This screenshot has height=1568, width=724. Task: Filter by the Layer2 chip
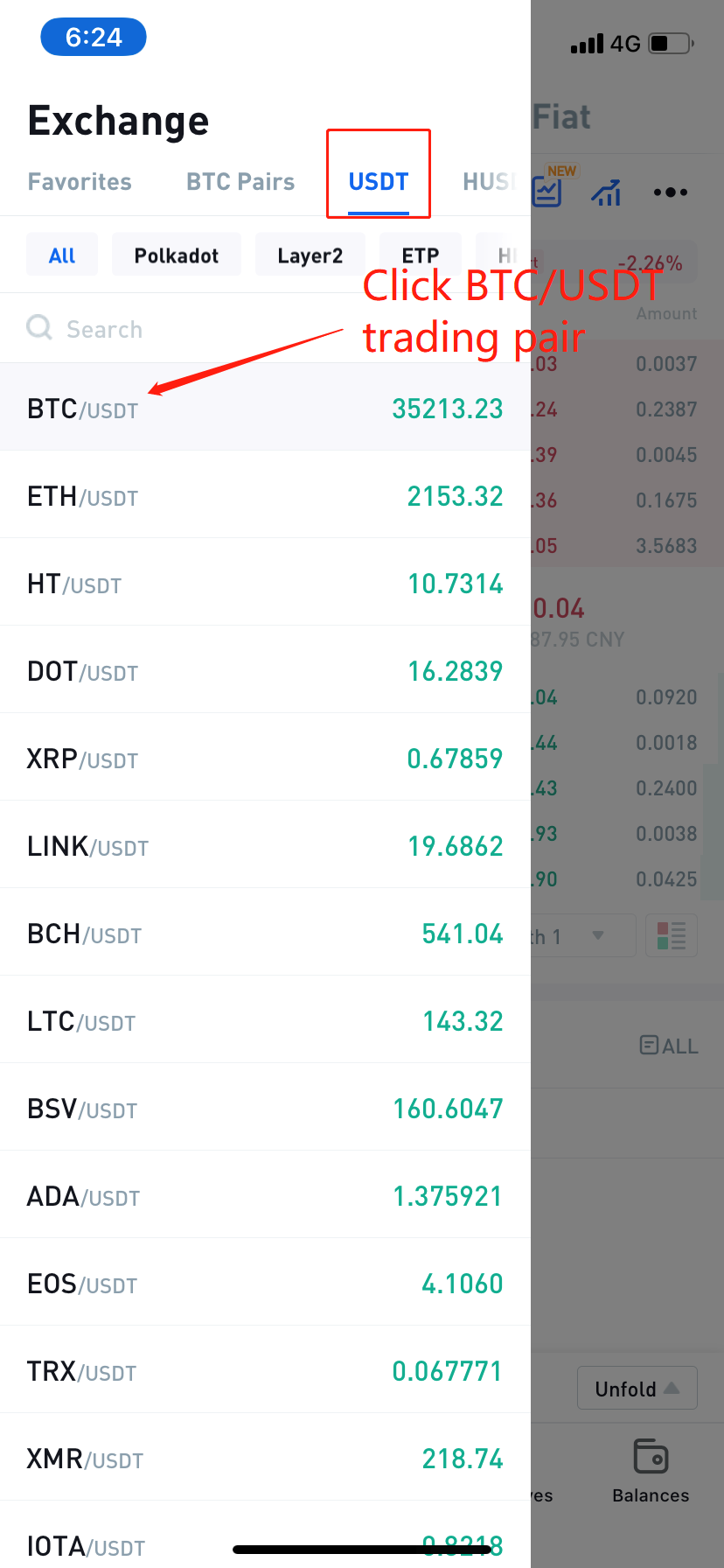coord(310,255)
